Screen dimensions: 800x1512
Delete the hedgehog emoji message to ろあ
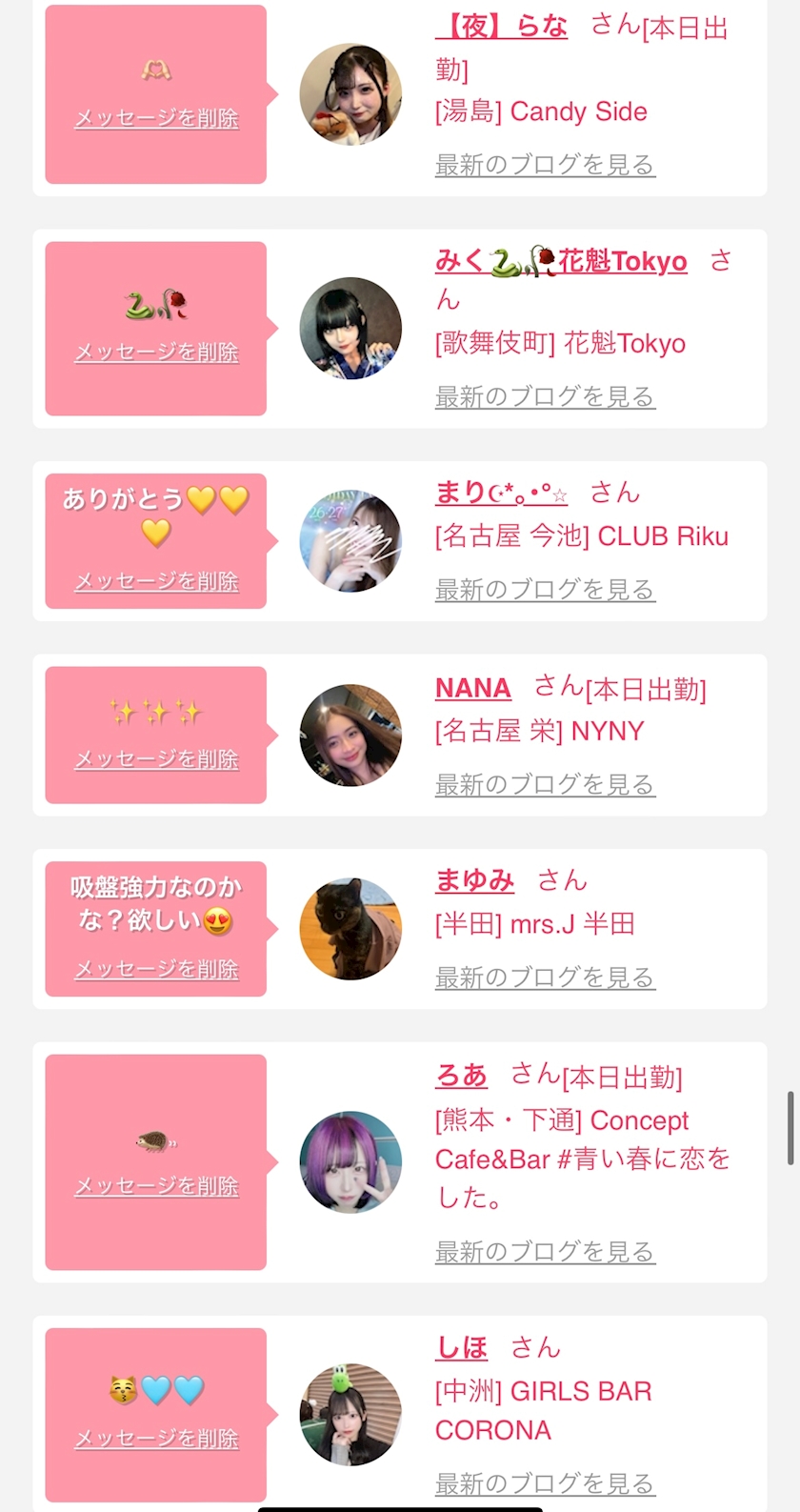156,1186
